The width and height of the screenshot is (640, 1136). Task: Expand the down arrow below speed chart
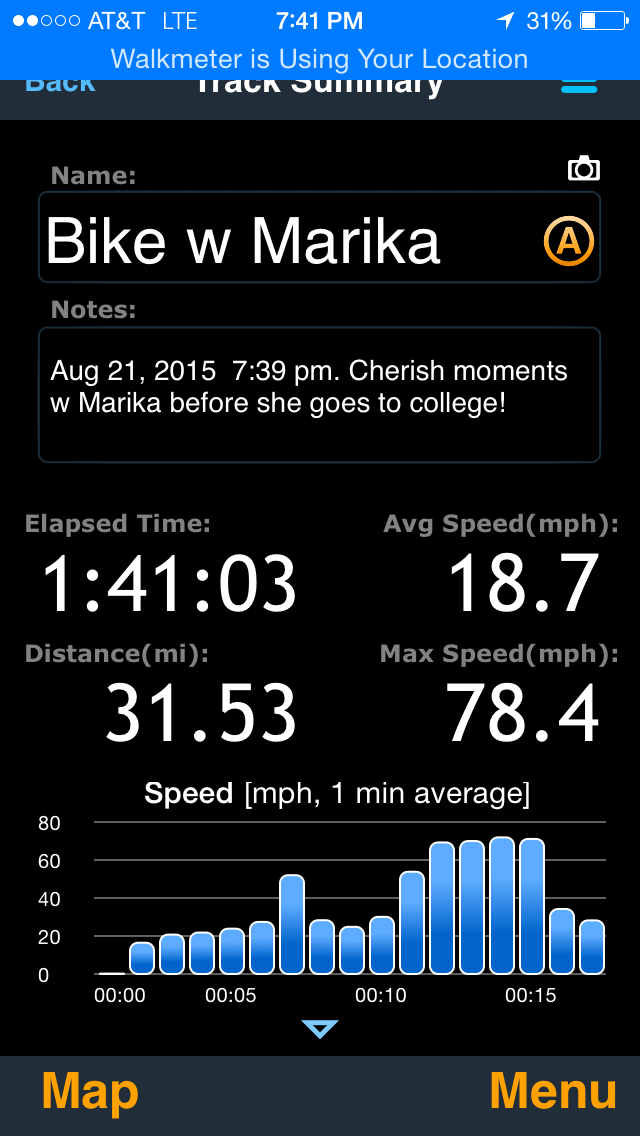pyautogui.click(x=320, y=1029)
